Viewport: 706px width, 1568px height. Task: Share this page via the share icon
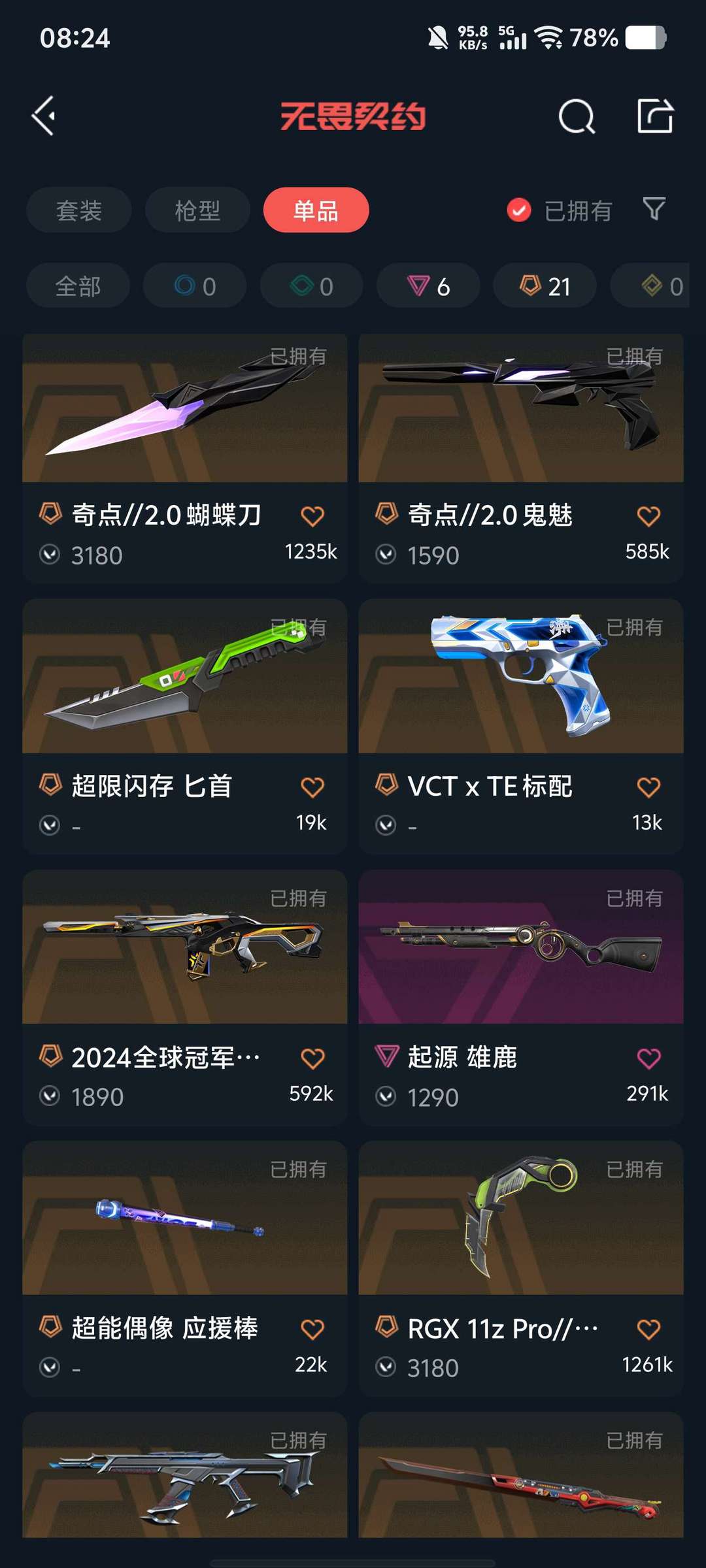(655, 116)
